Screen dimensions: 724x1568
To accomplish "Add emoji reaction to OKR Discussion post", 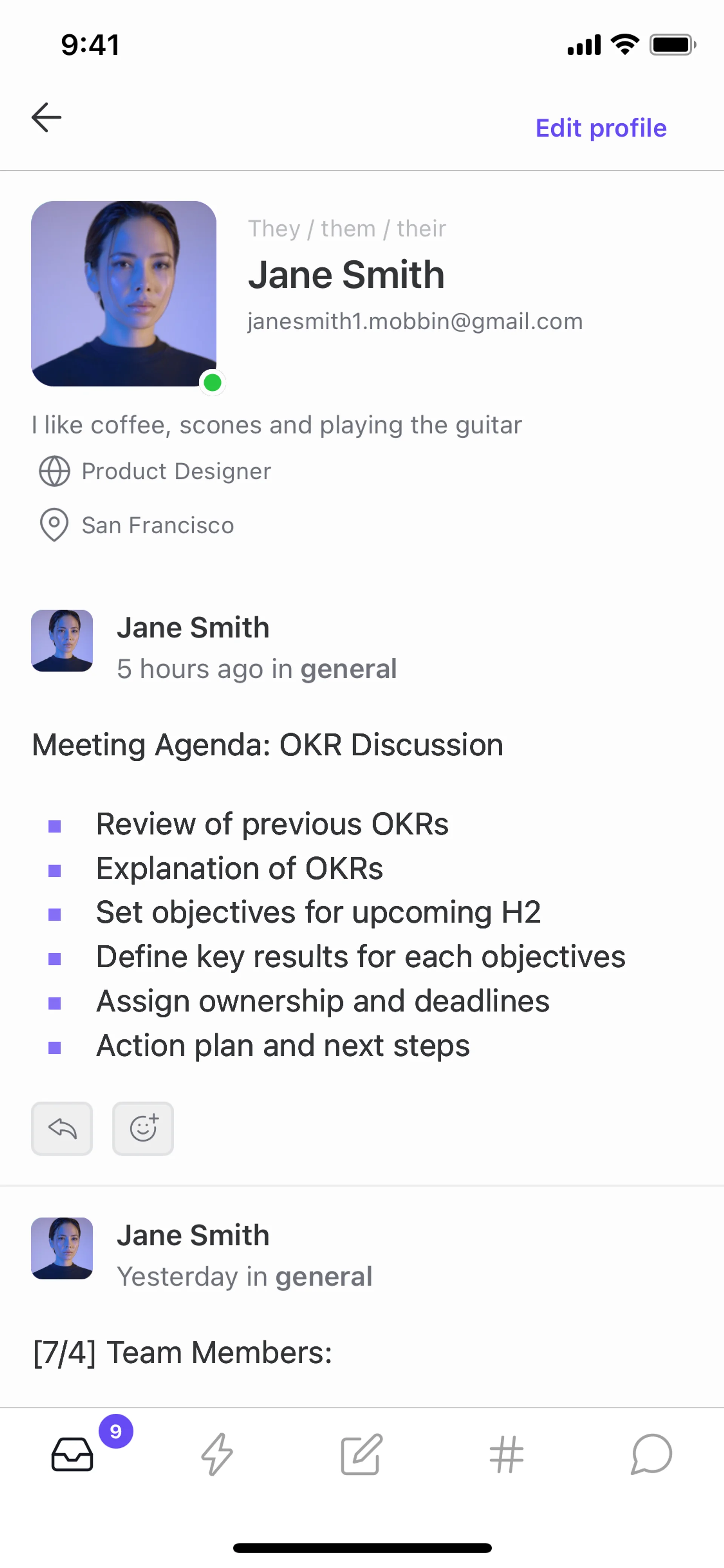I will tap(143, 1129).
